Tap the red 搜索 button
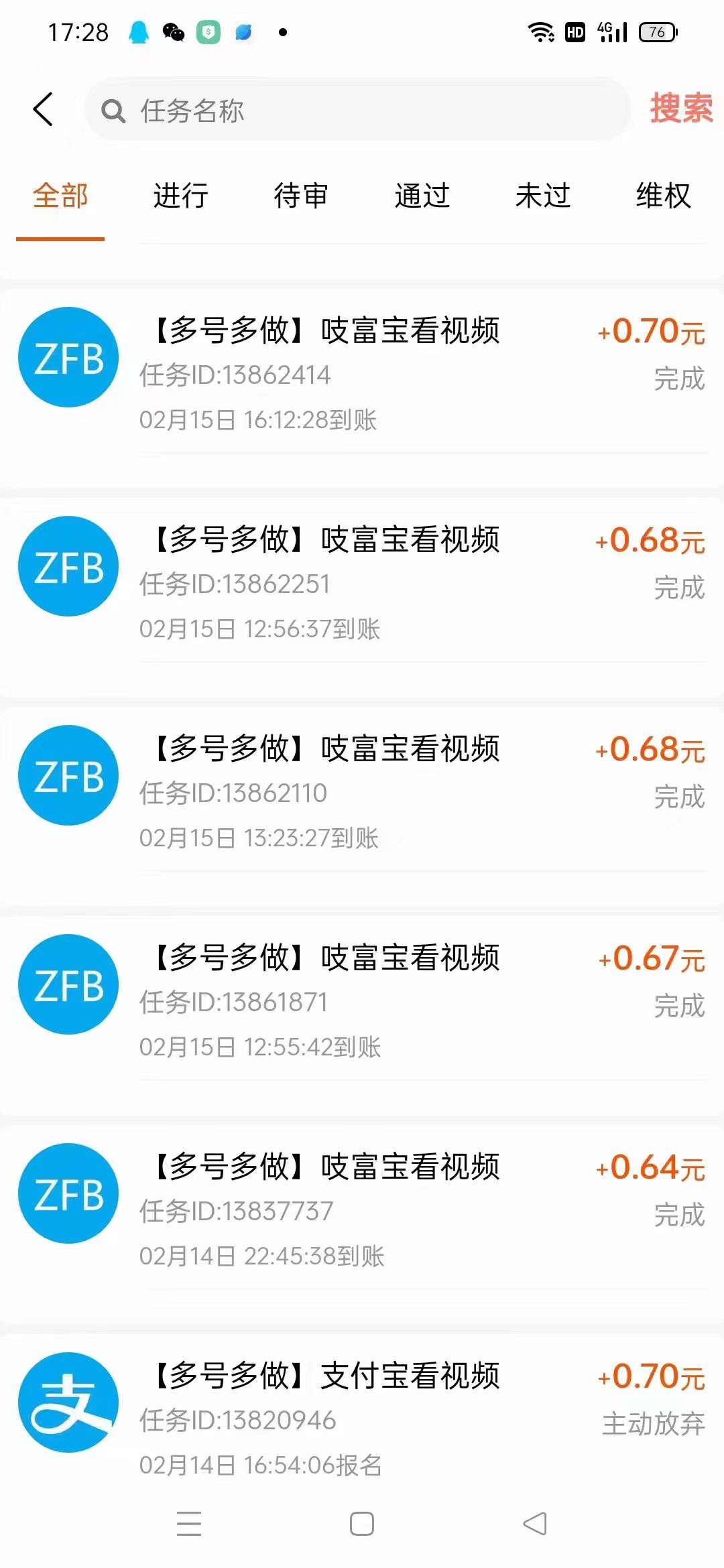This screenshot has width=724, height=1568. pyautogui.click(x=681, y=109)
